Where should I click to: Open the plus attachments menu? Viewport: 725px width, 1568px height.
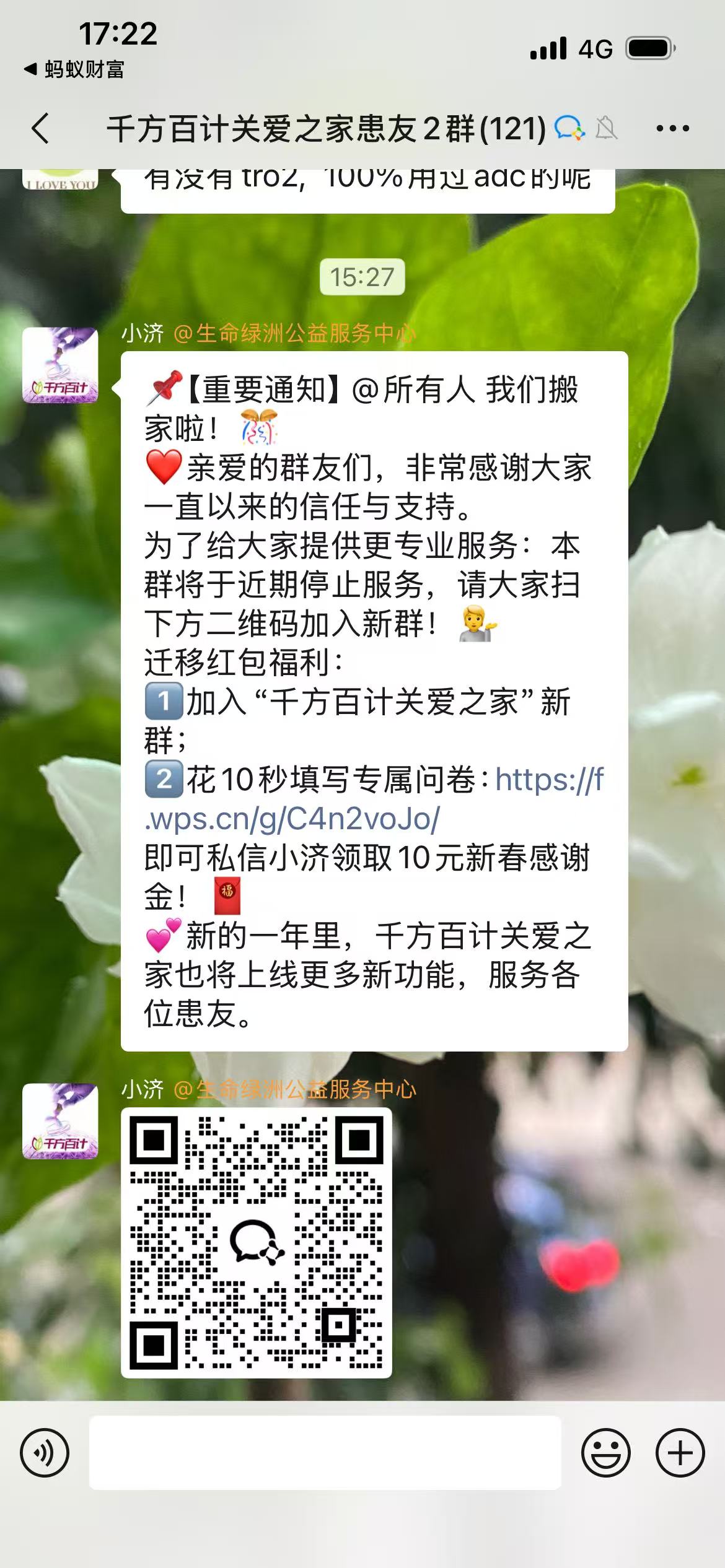680,1452
